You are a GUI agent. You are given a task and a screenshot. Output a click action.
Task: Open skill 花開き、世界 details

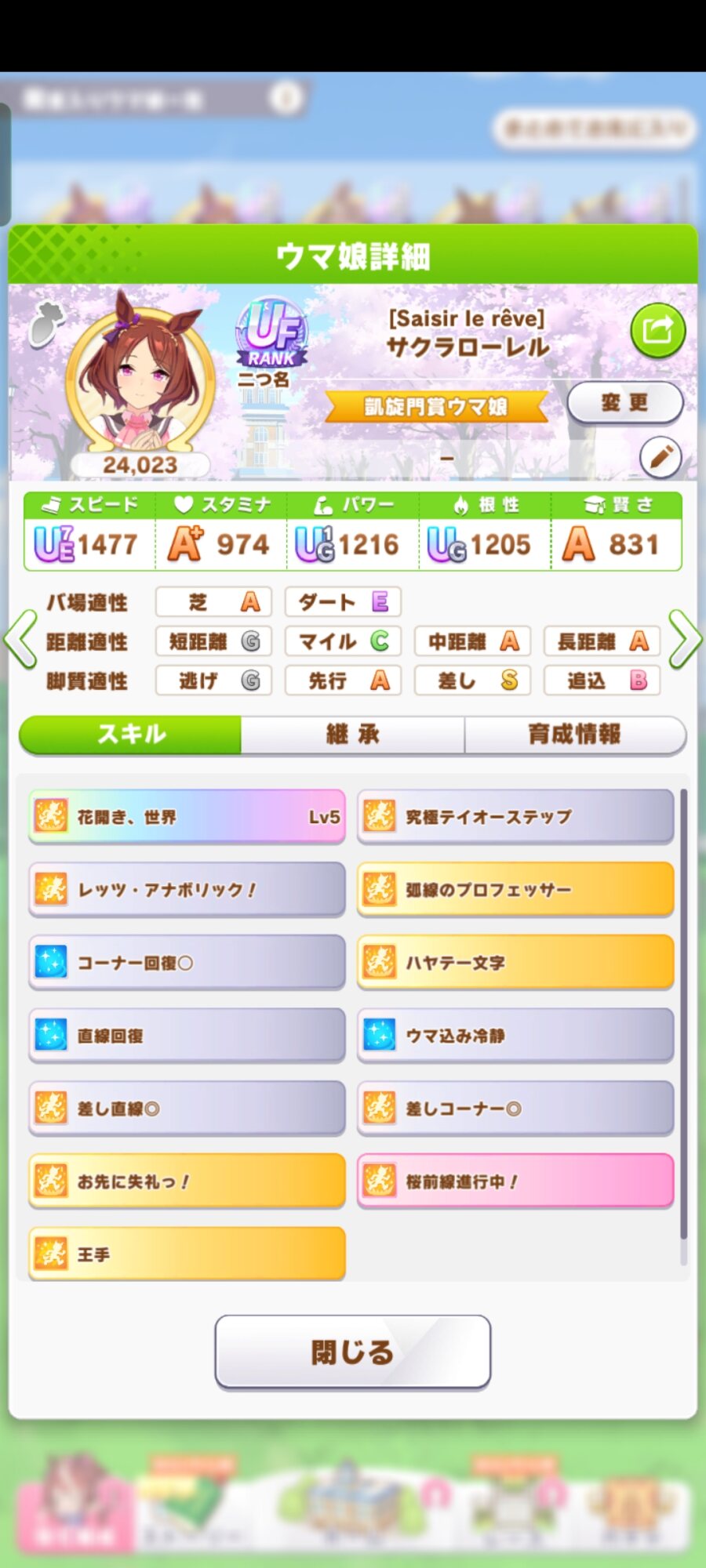[x=187, y=817]
